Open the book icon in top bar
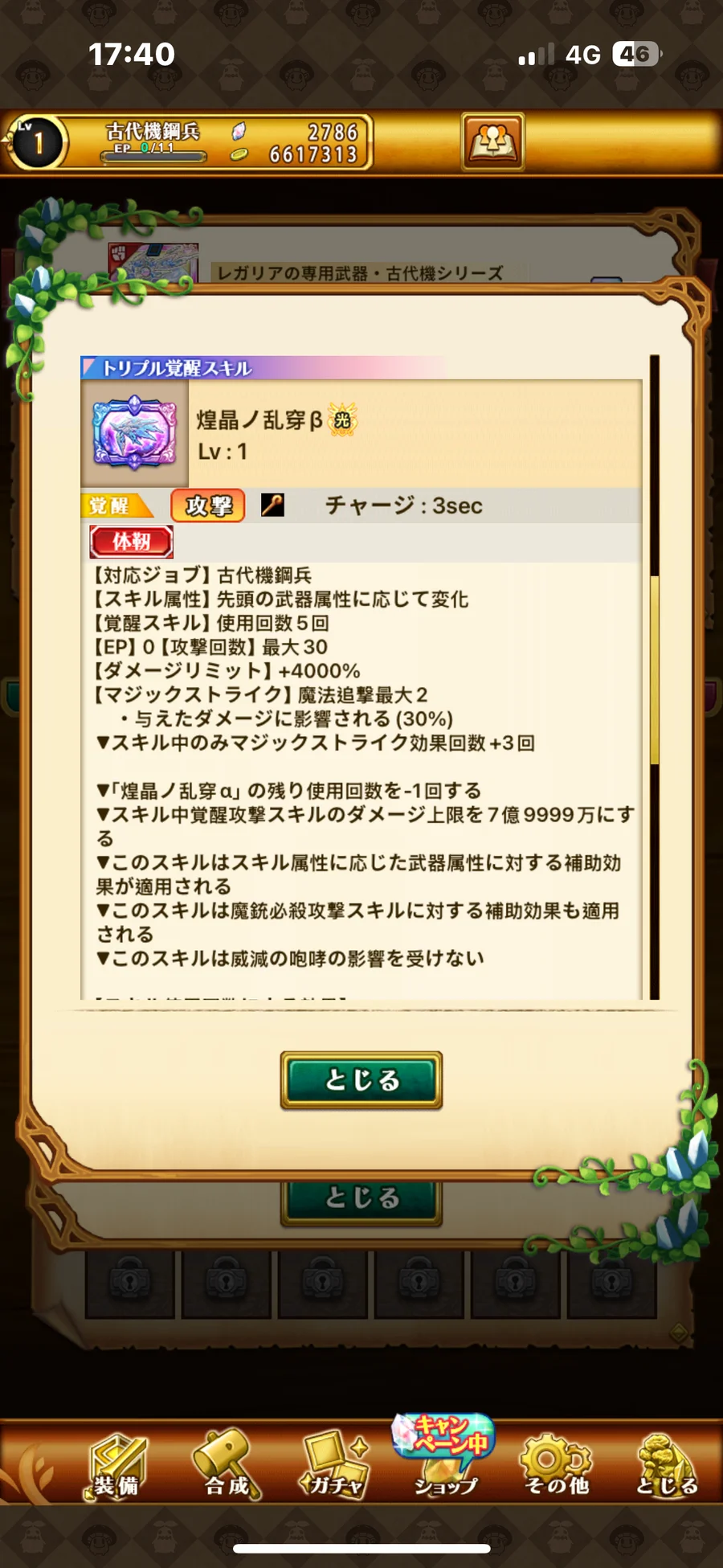This screenshot has height=1568, width=723. pyautogui.click(x=492, y=141)
